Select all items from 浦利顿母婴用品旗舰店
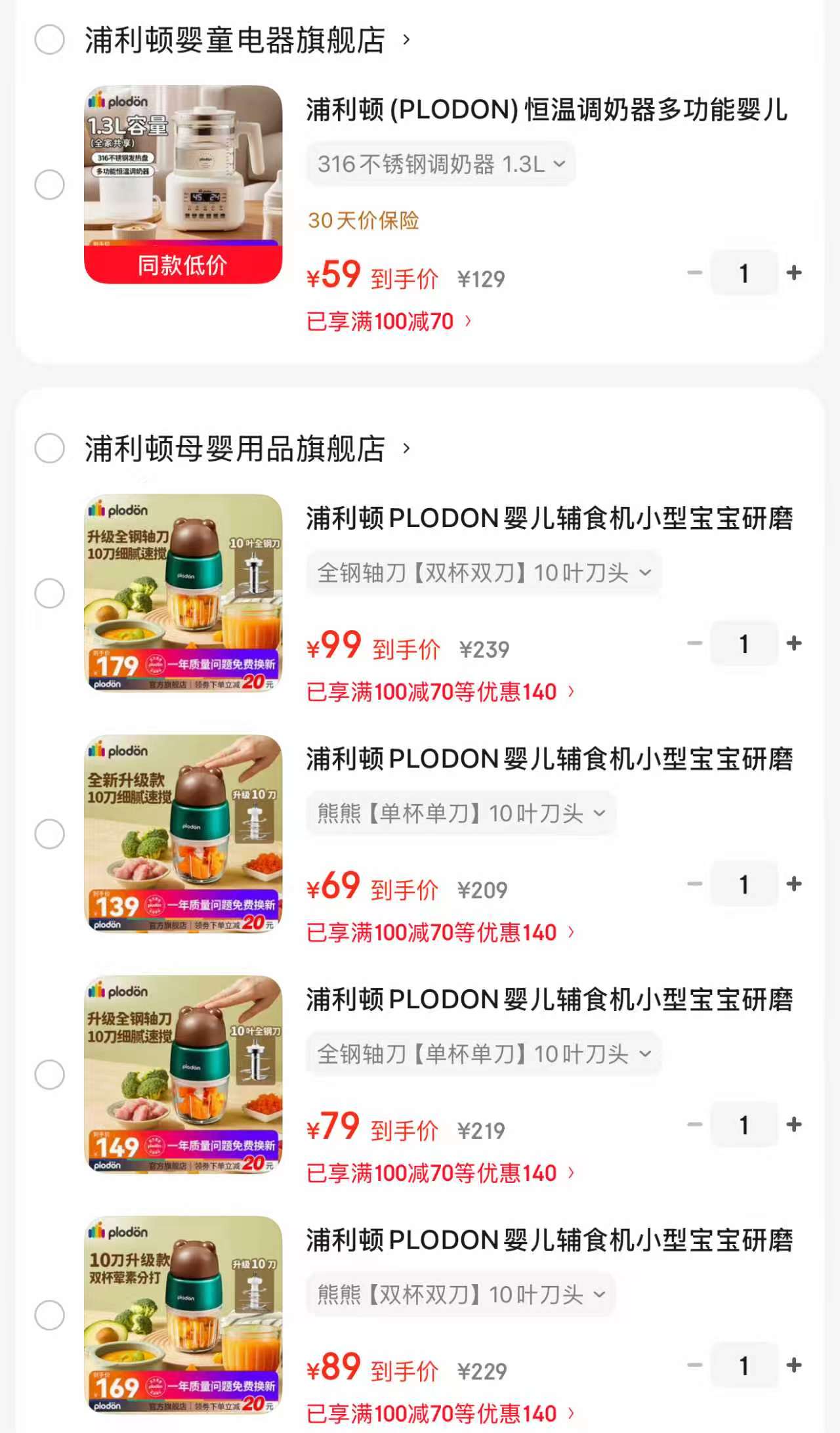 pyautogui.click(x=49, y=448)
